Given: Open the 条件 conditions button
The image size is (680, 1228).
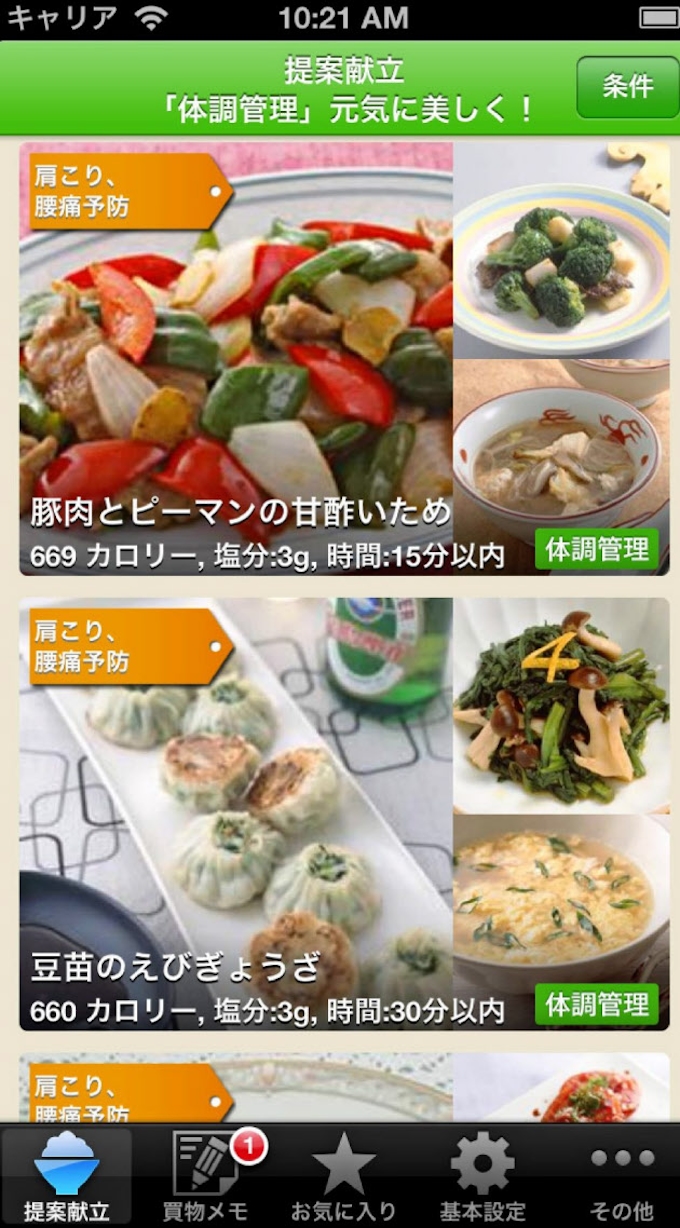Looking at the screenshot, I should coord(627,87).
